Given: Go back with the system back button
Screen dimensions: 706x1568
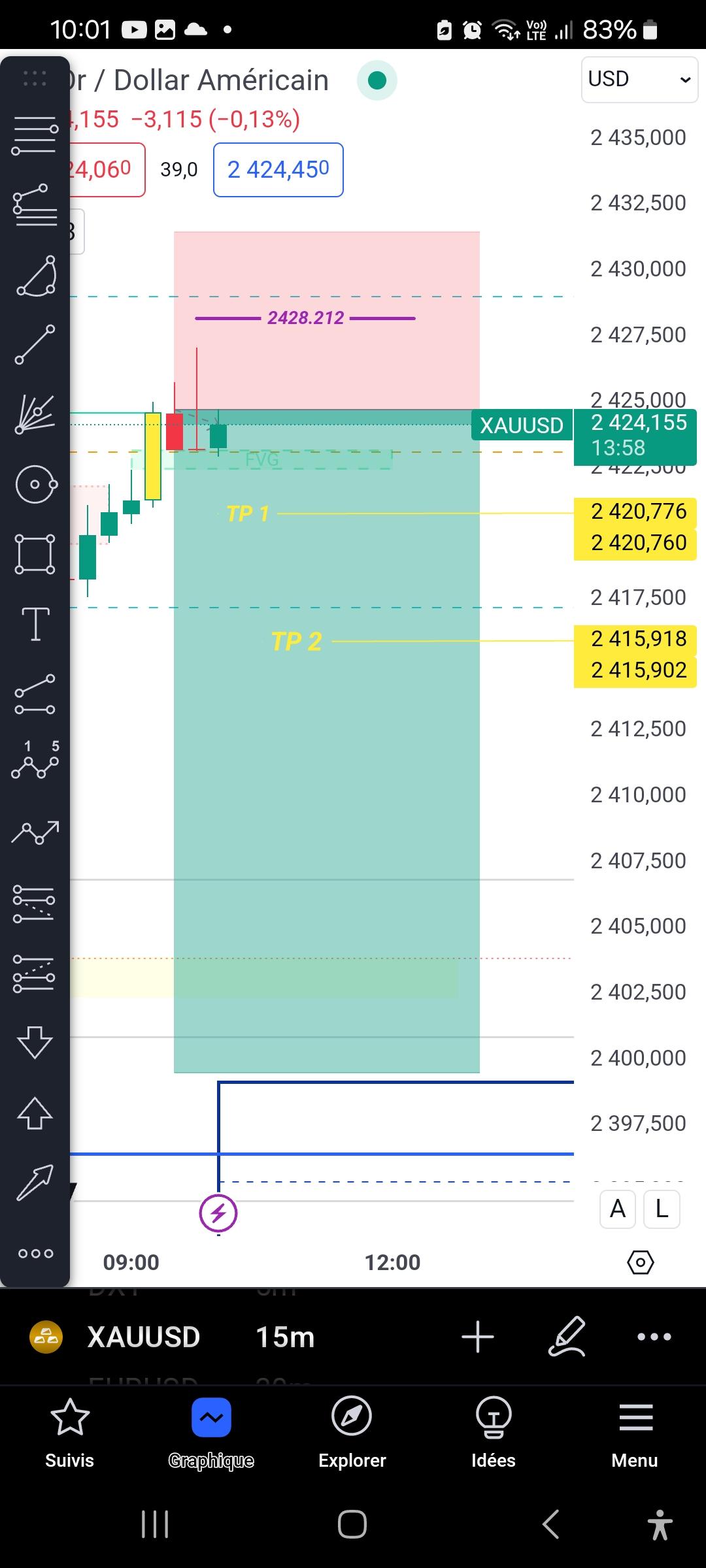Looking at the screenshot, I should [x=550, y=1525].
